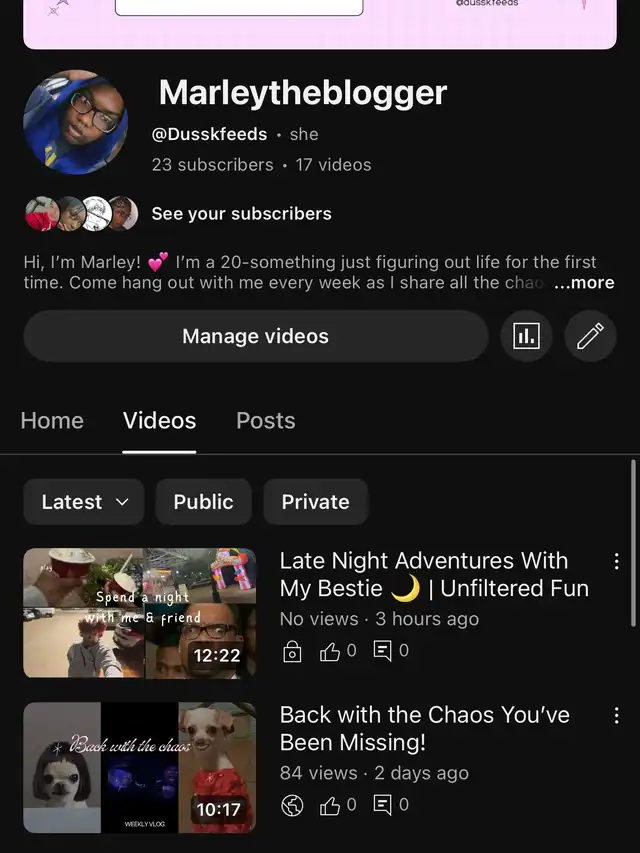Filter videos by Private
The height and width of the screenshot is (853, 640).
click(x=315, y=502)
